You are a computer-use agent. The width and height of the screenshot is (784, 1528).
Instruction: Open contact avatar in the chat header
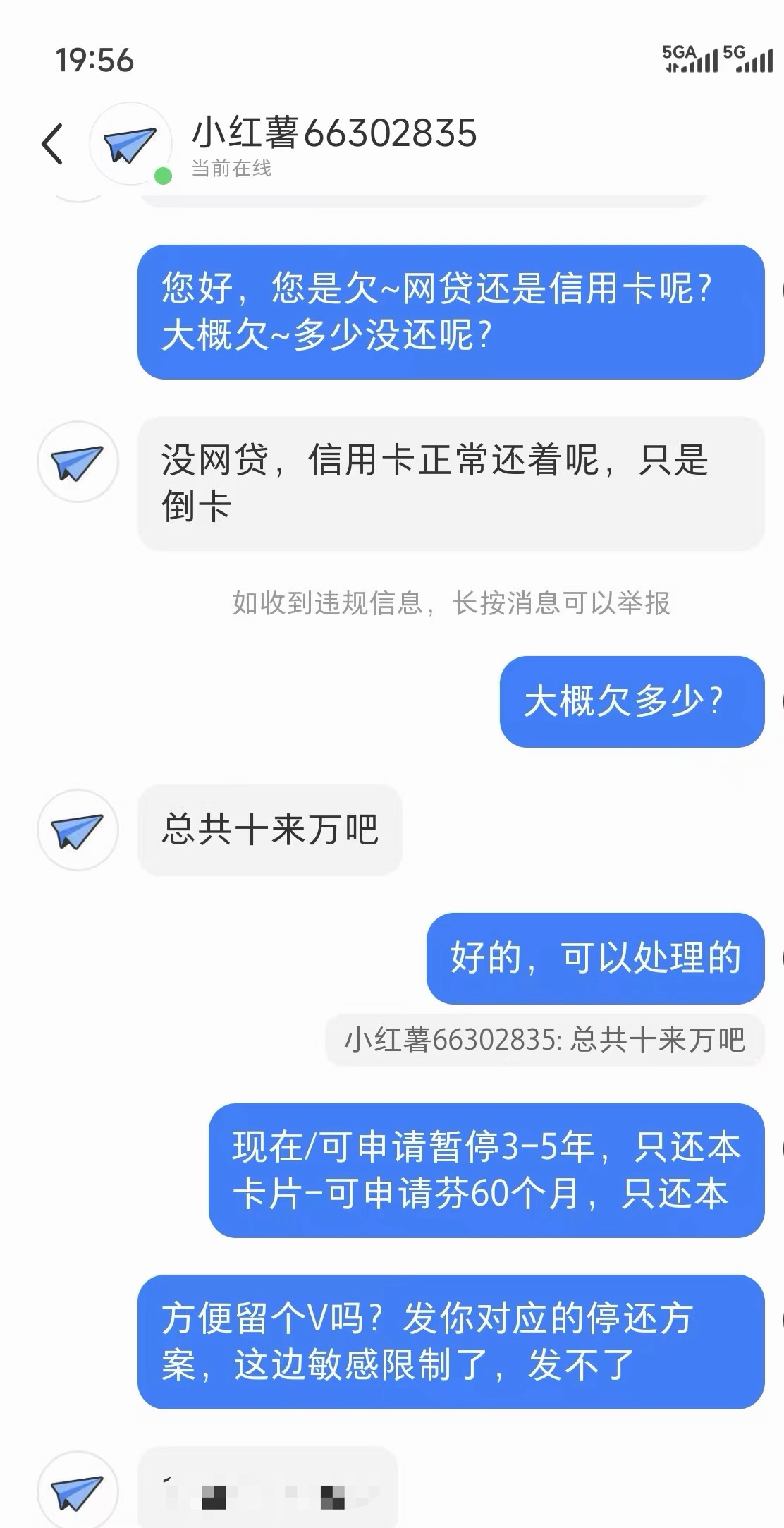point(130,141)
